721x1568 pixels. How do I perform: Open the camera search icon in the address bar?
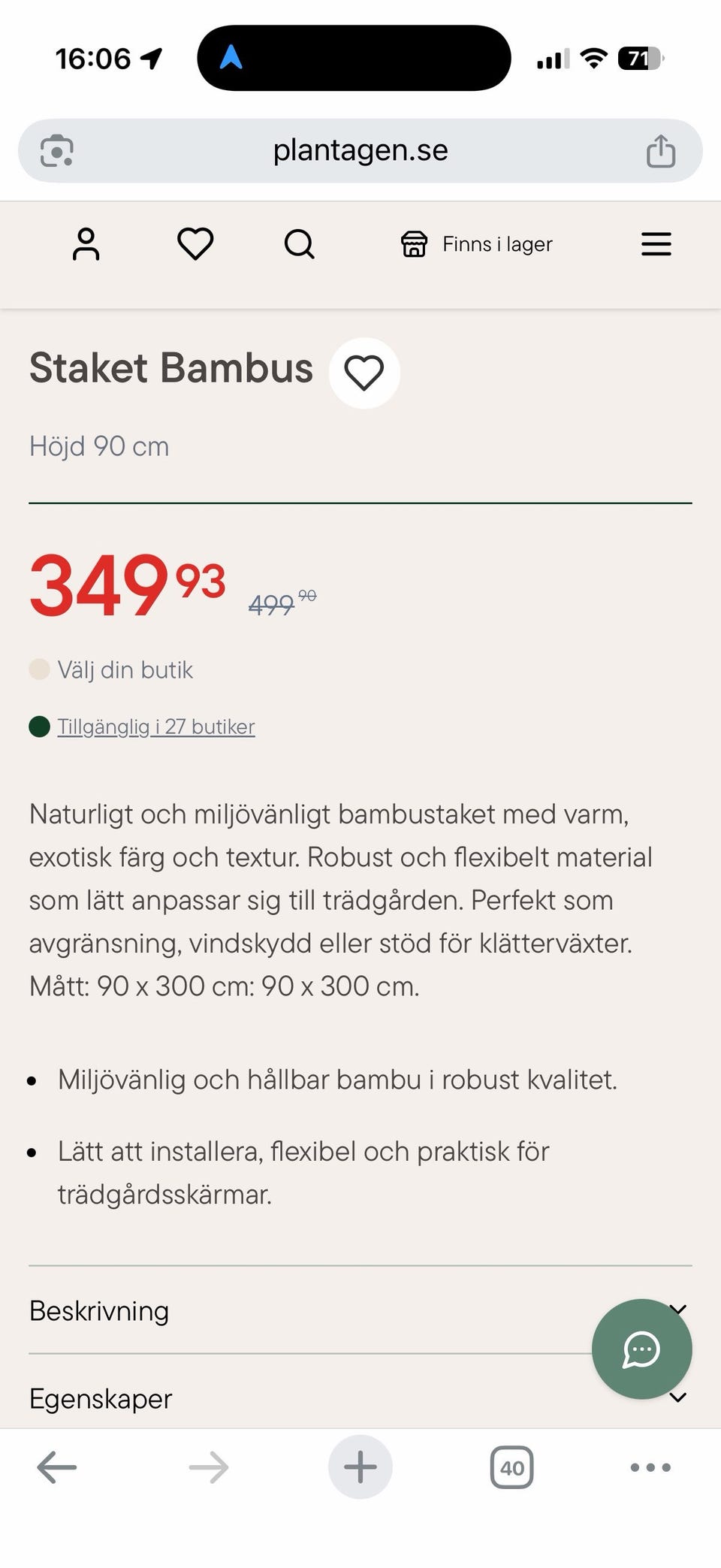coord(57,150)
